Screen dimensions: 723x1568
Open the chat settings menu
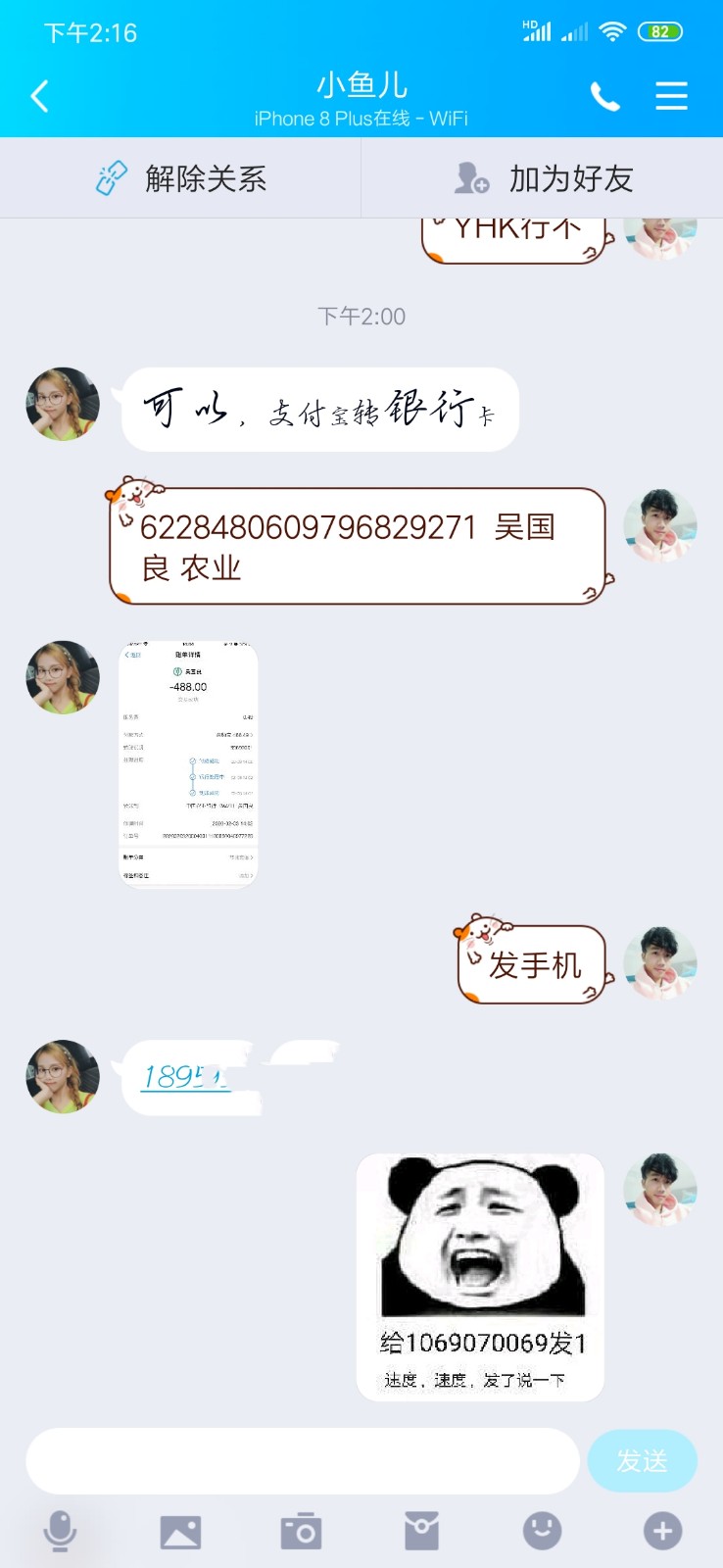coord(671,96)
